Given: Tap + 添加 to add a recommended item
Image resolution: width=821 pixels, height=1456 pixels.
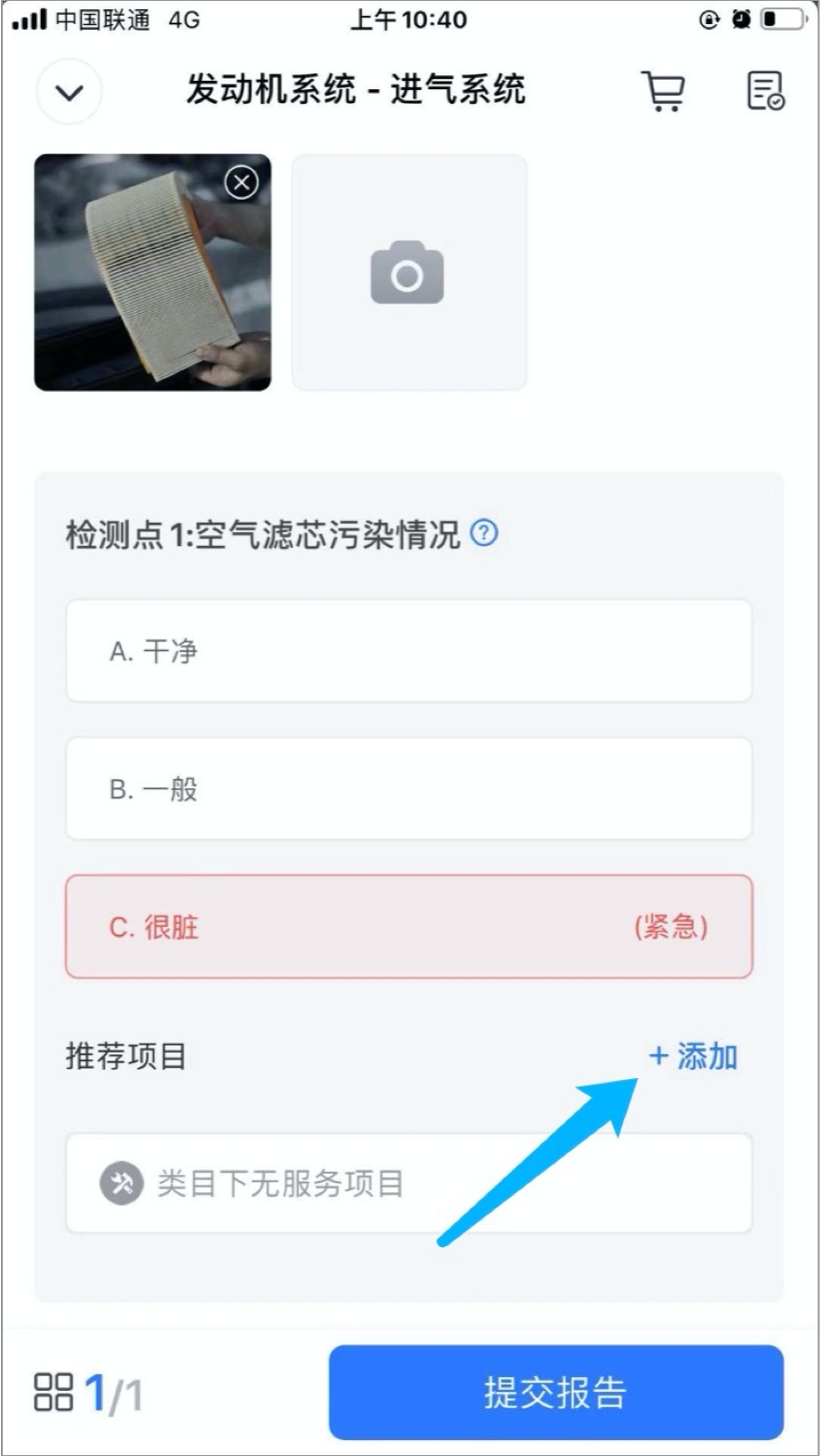Looking at the screenshot, I should pyautogui.click(x=694, y=1056).
